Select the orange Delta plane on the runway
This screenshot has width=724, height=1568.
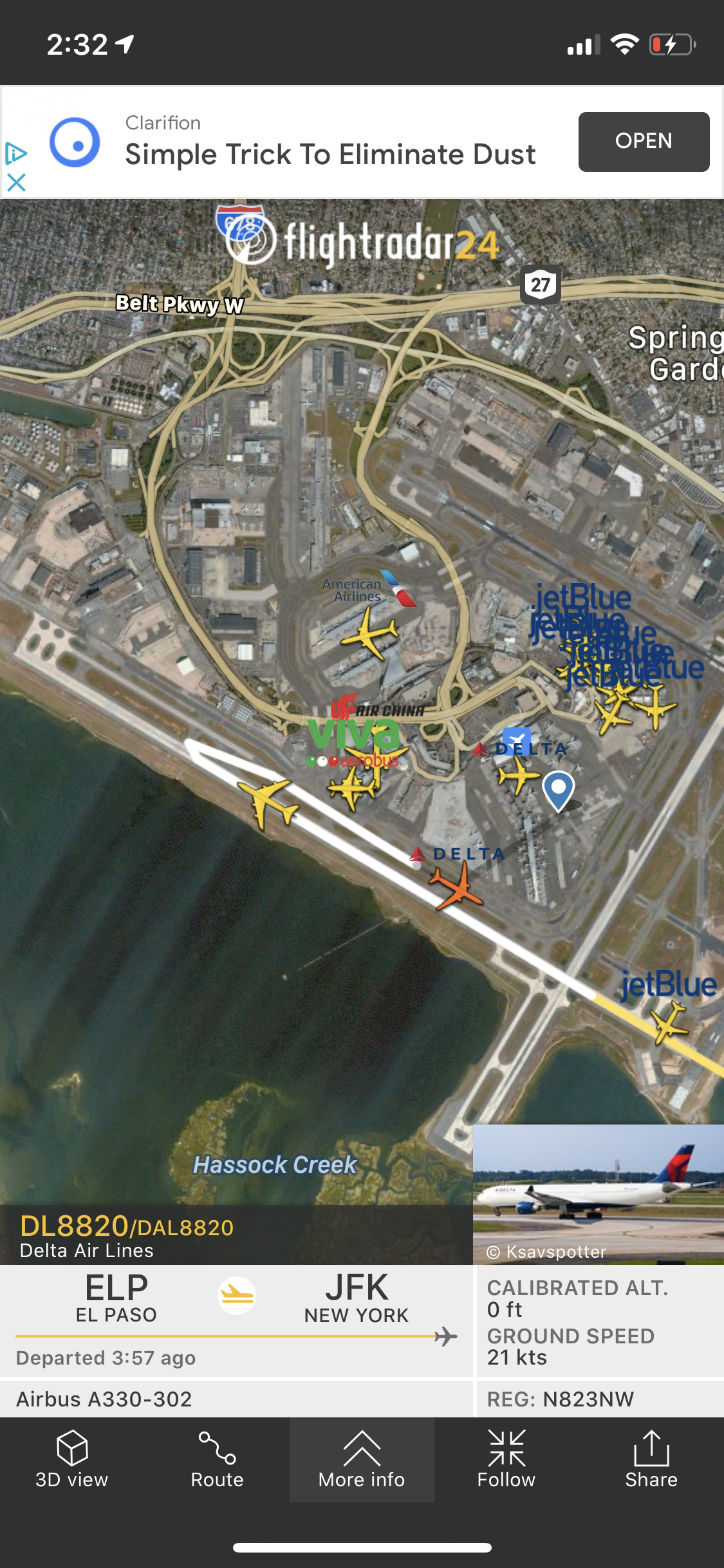point(456,888)
